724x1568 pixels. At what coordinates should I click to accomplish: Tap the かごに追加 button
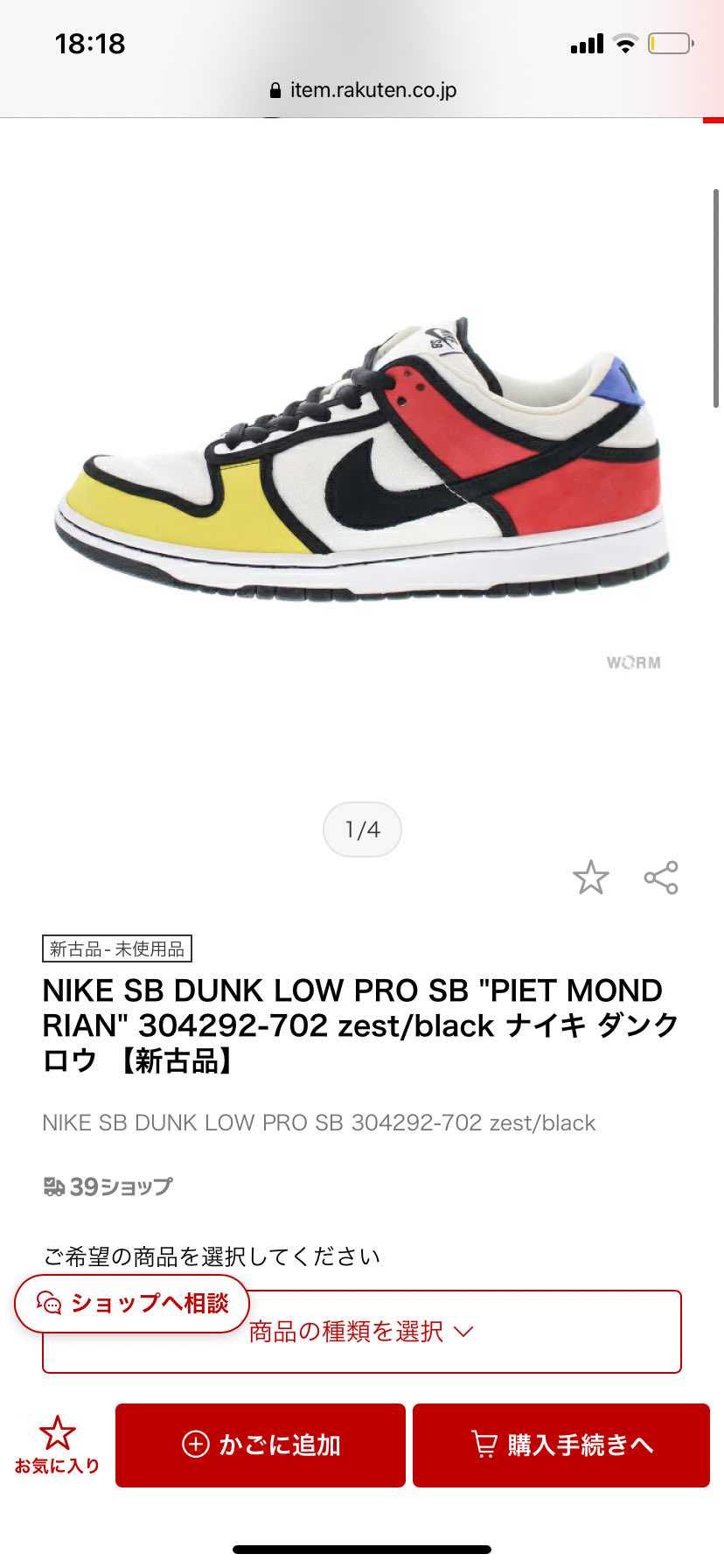(x=261, y=1445)
